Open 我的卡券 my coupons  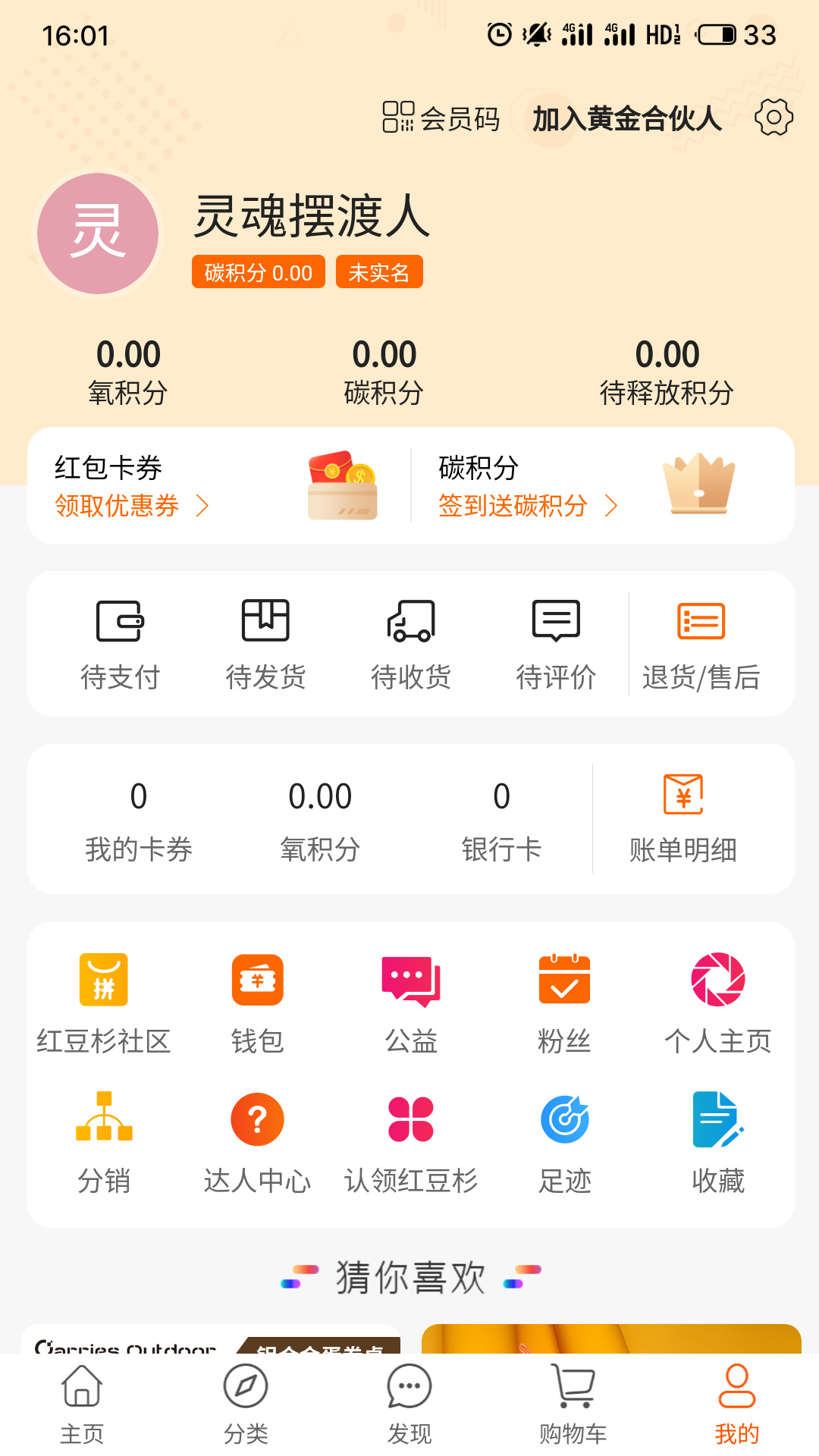(138, 821)
